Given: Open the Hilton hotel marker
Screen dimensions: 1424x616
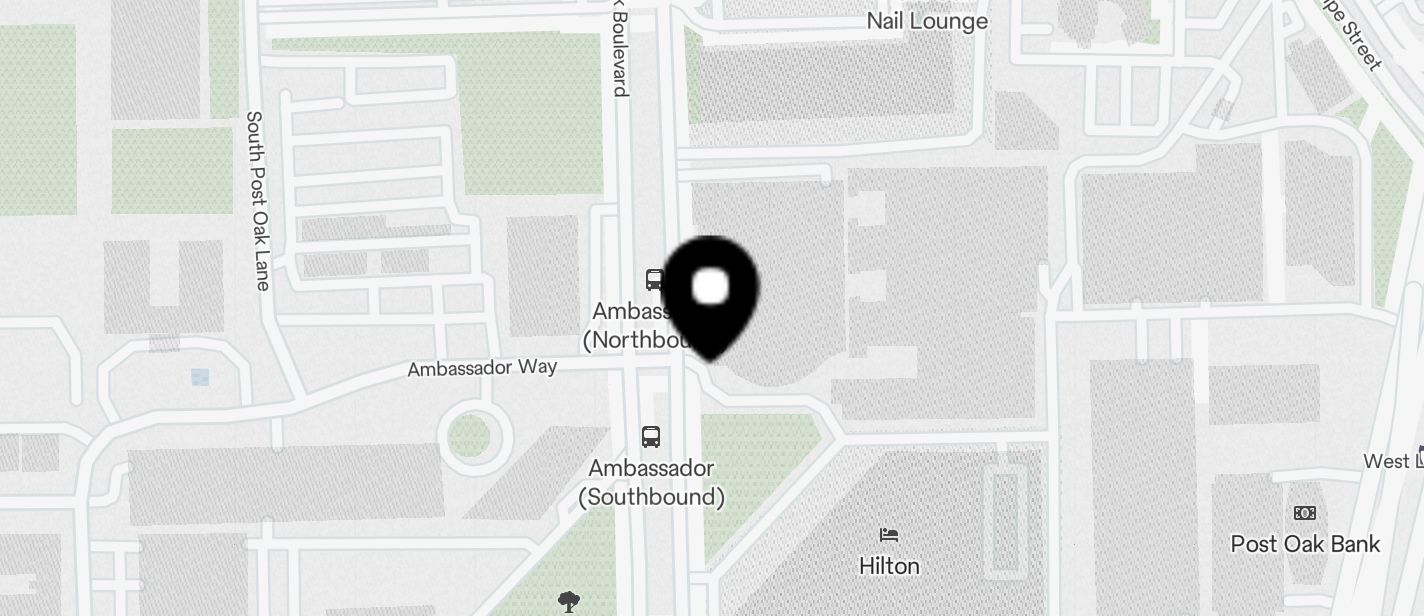Looking at the screenshot, I should coord(888,535).
